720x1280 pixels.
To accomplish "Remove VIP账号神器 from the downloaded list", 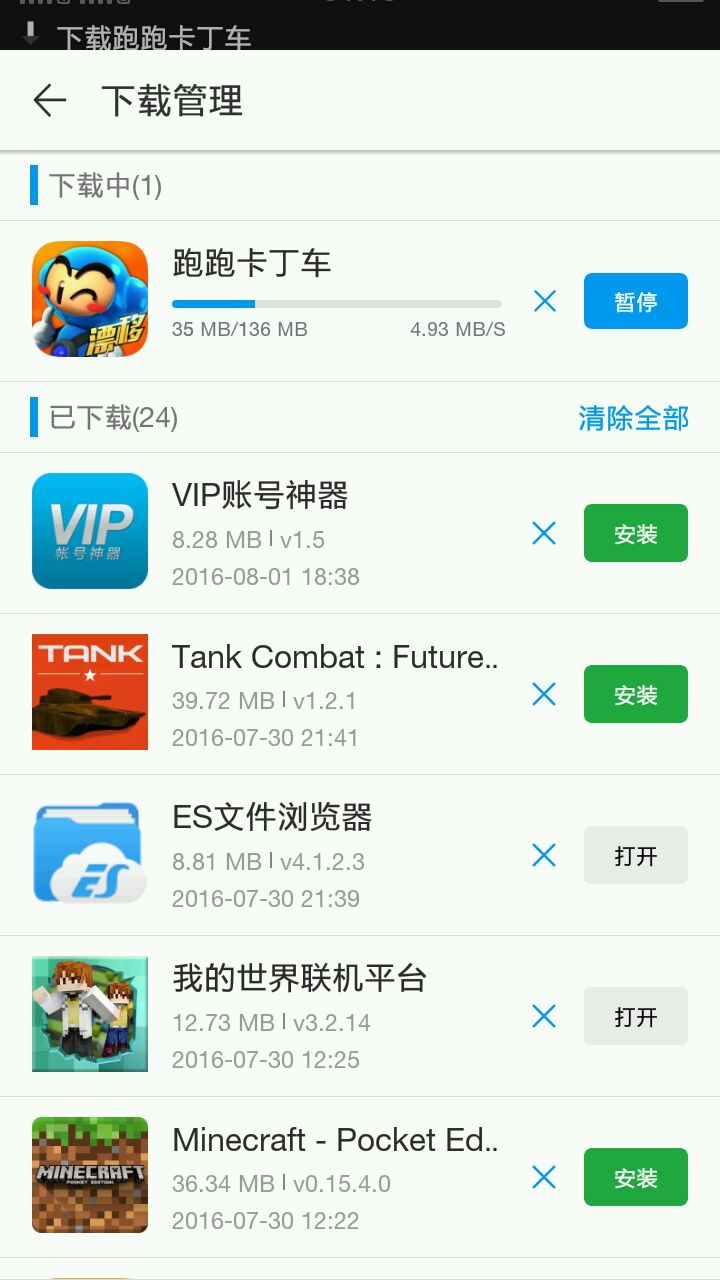I will point(544,533).
